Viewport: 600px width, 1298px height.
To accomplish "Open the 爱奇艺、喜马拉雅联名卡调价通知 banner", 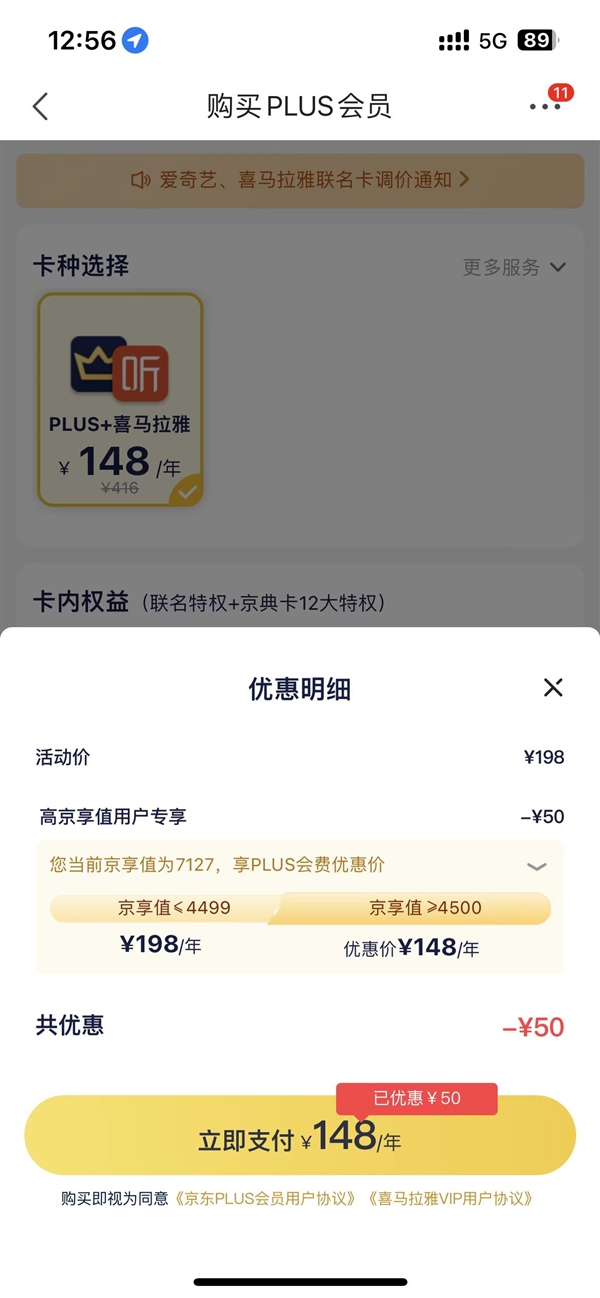I will point(300,180).
